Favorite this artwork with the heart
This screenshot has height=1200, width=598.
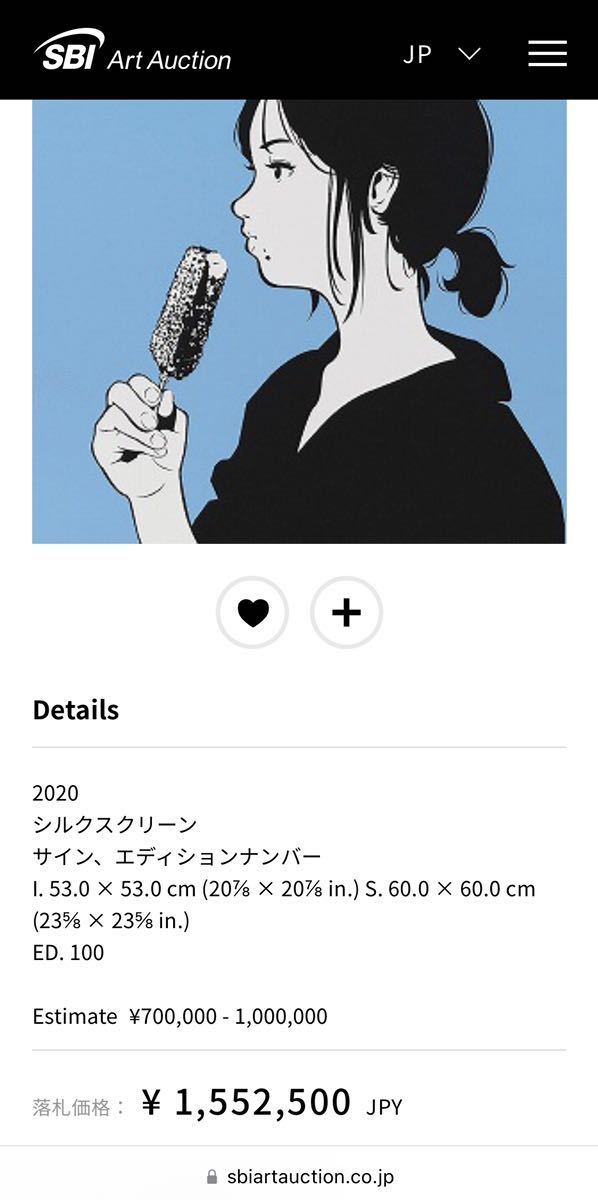point(253,612)
